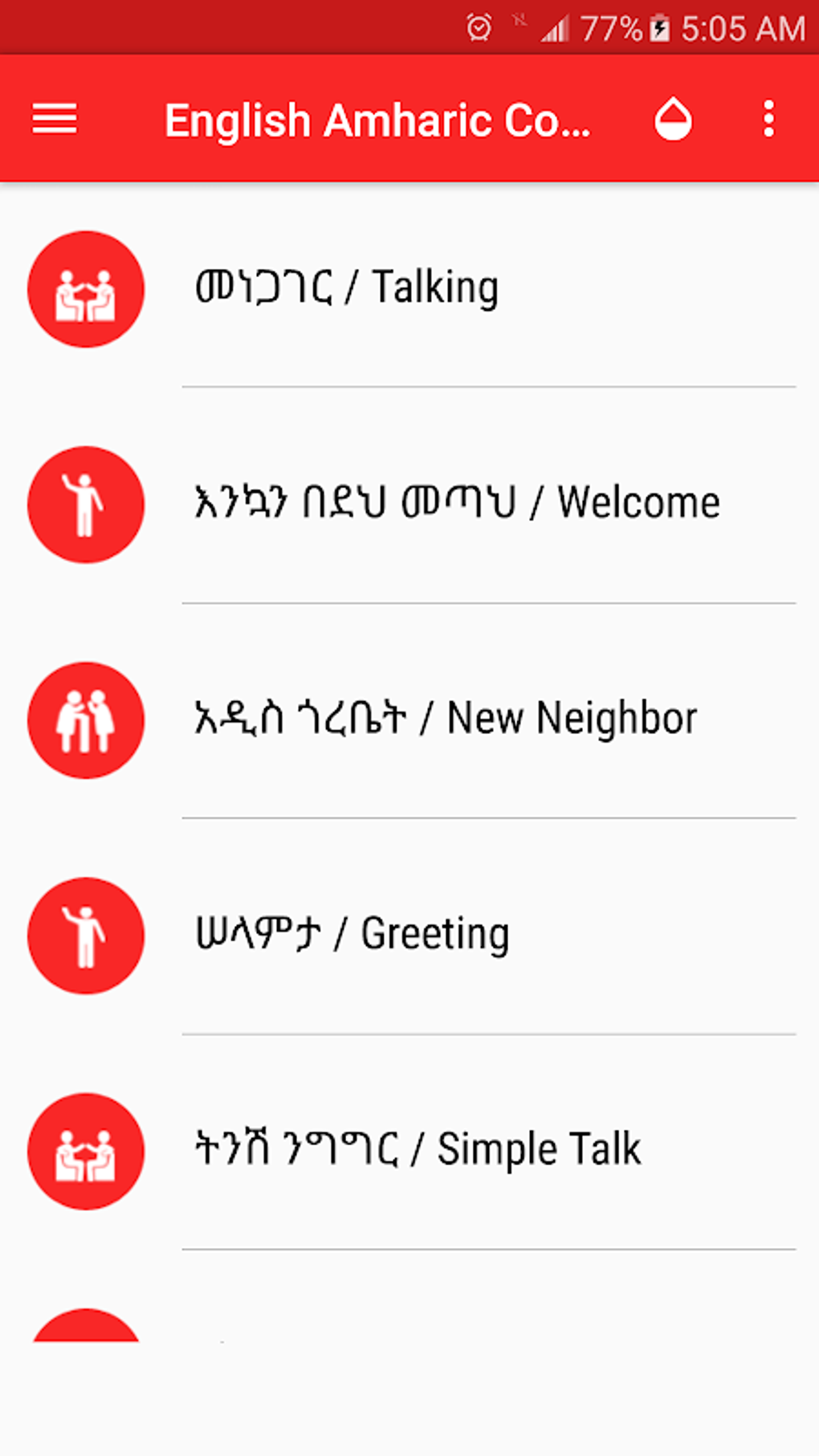Select the Greeting waving figure icon
The image size is (819, 1456).
coord(86,936)
